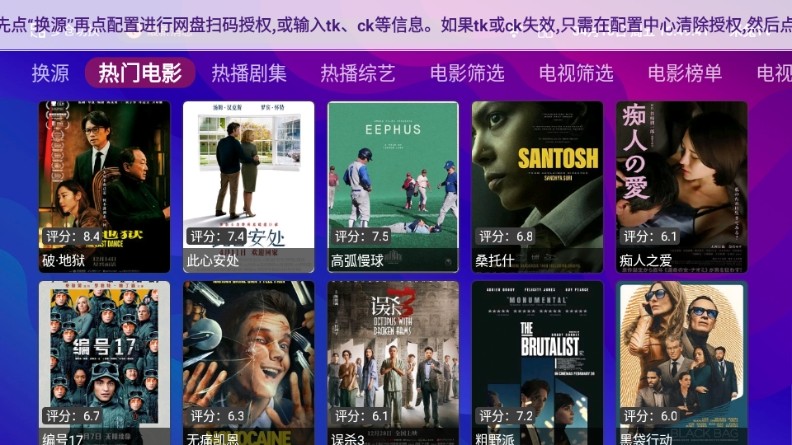Switch to 电视筛选 tab
This screenshot has width=792, height=445.
point(576,73)
